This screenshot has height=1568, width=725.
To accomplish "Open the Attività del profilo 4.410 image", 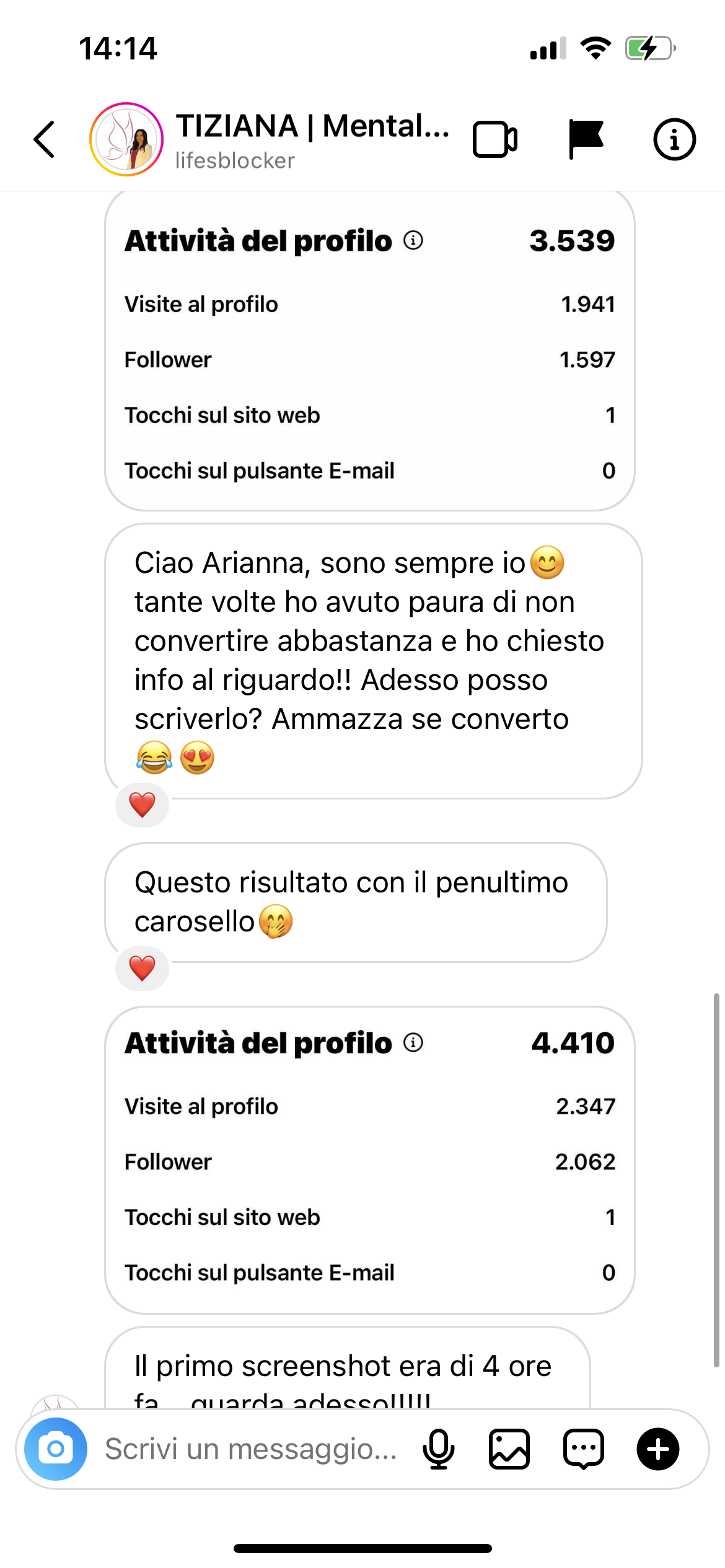I will click(x=370, y=1159).
